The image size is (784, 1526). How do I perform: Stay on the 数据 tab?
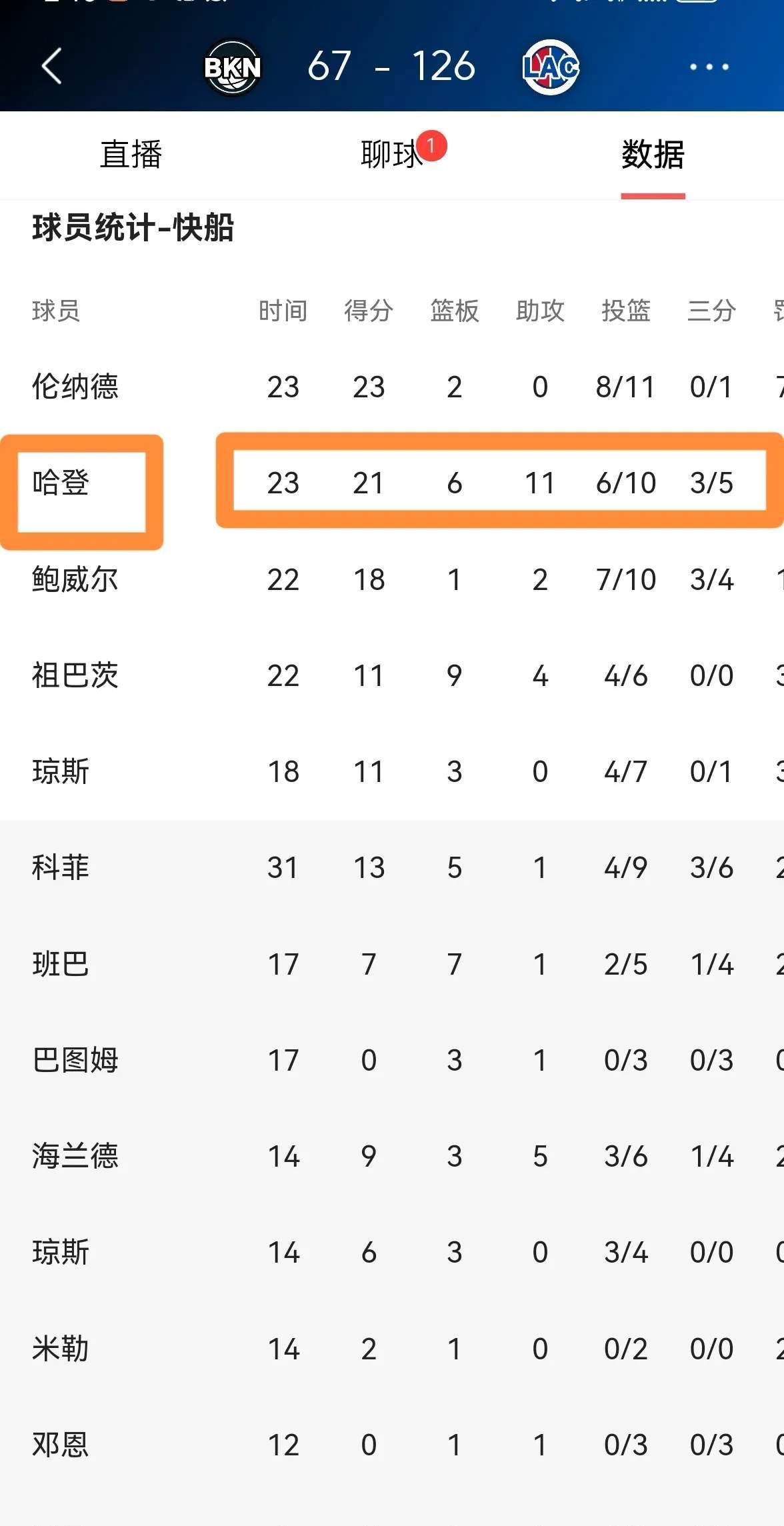click(652, 153)
